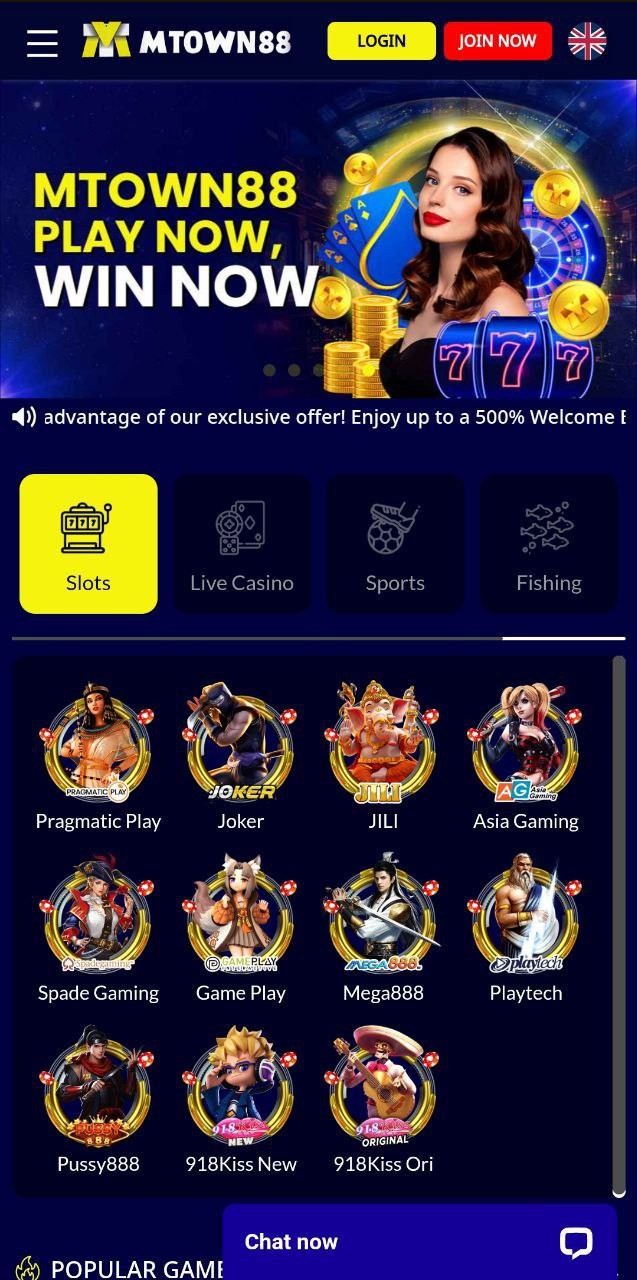This screenshot has height=1280, width=637.
Task: Switch to the Fishing tab
Action: pyautogui.click(x=548, y=543)
